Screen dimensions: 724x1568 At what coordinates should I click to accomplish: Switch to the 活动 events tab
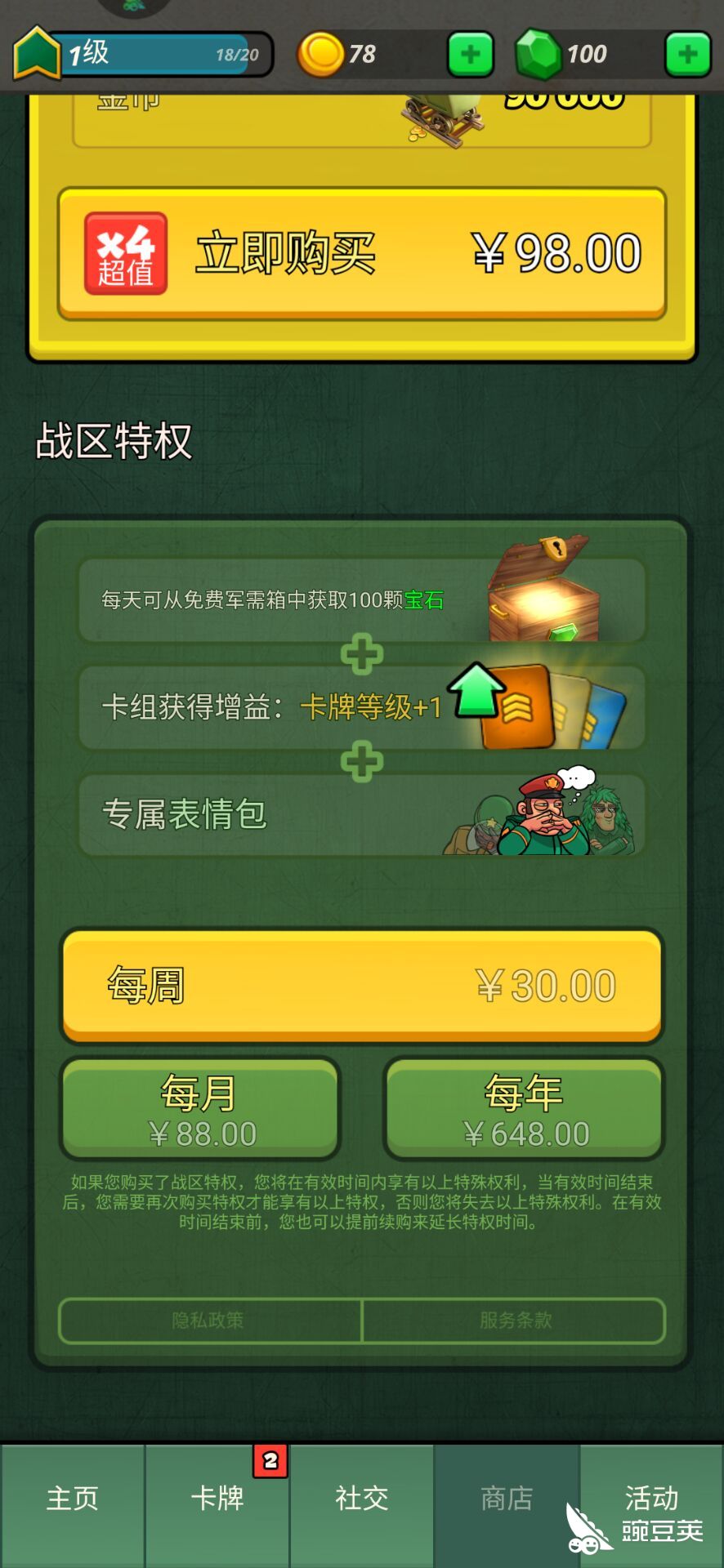coord(651,1499)
